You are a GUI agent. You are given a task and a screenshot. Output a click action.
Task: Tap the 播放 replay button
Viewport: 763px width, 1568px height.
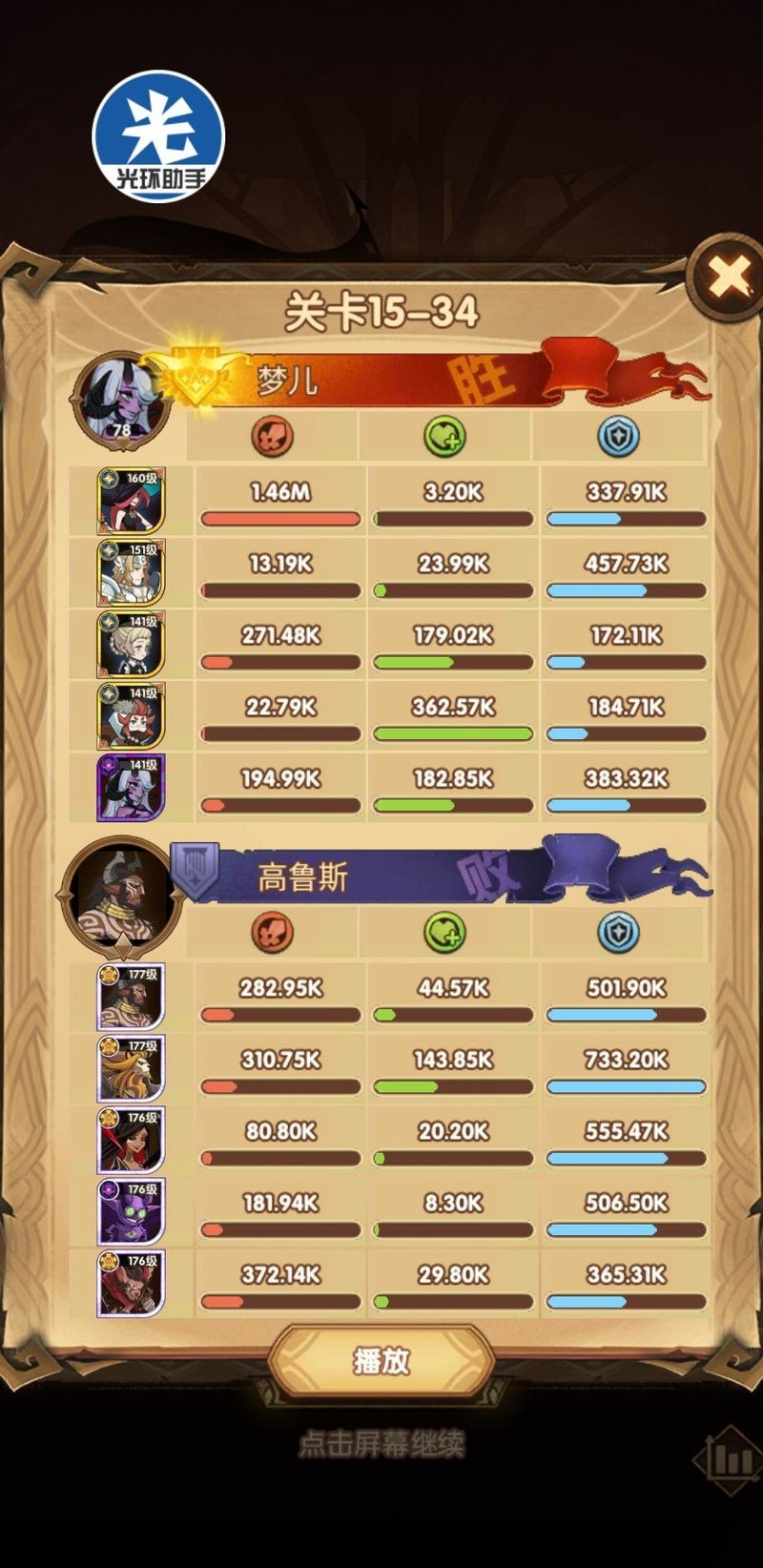coord(381,1360)
